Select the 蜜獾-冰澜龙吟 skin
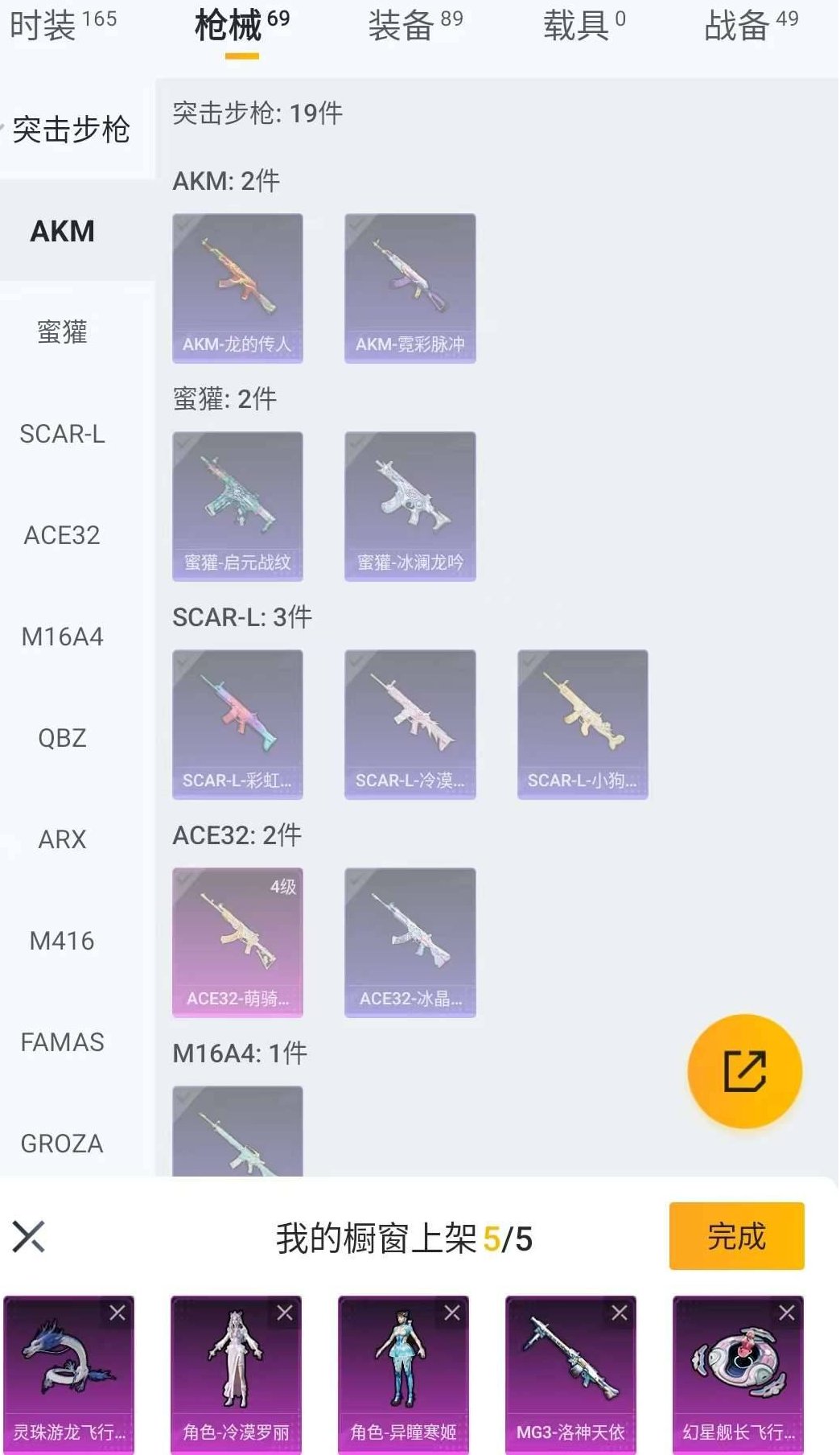 410,505
